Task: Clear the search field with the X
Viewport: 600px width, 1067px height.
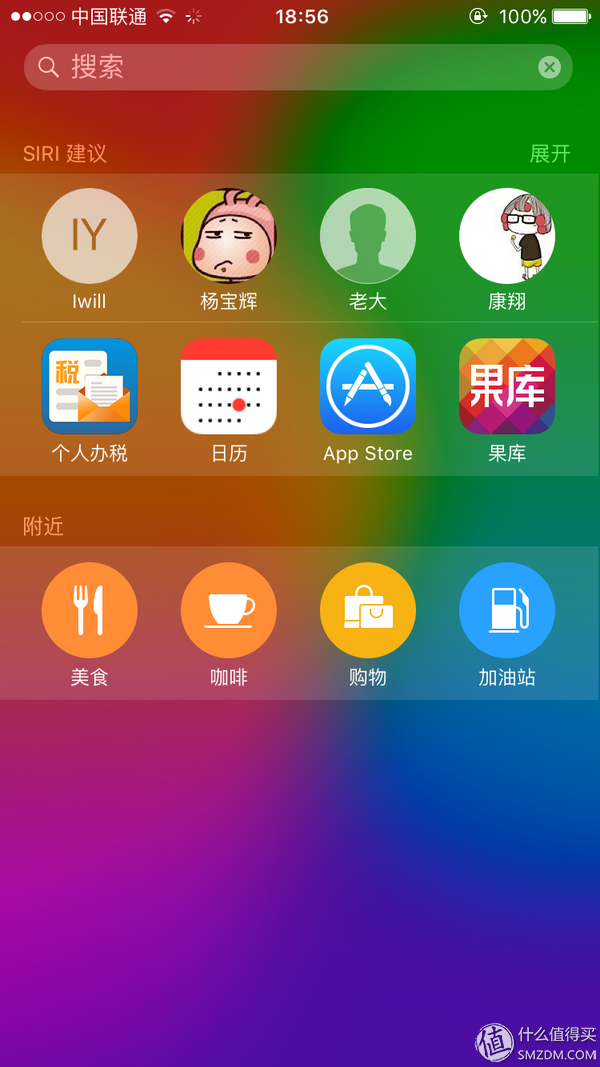Action: pyautogui.click(x=549, y=67)
